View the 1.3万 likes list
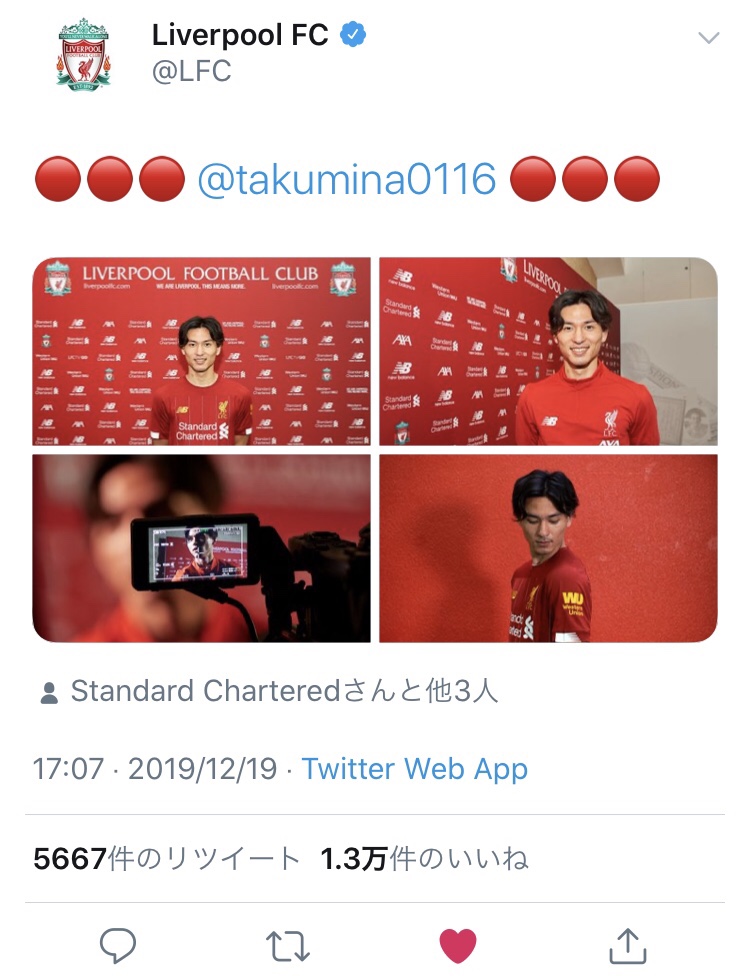740x976 pixels. [424, 859]
